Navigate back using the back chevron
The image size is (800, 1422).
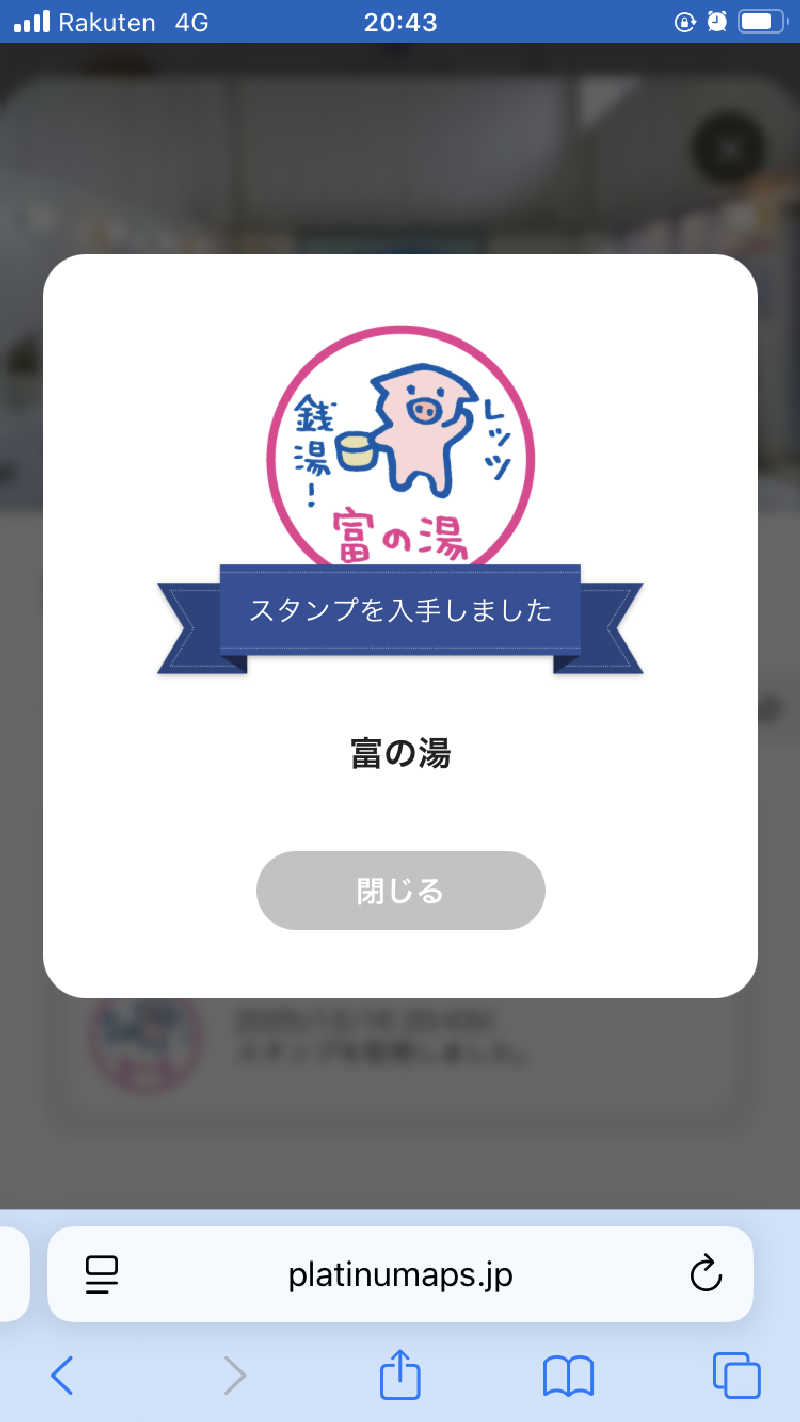[62, 1376]
